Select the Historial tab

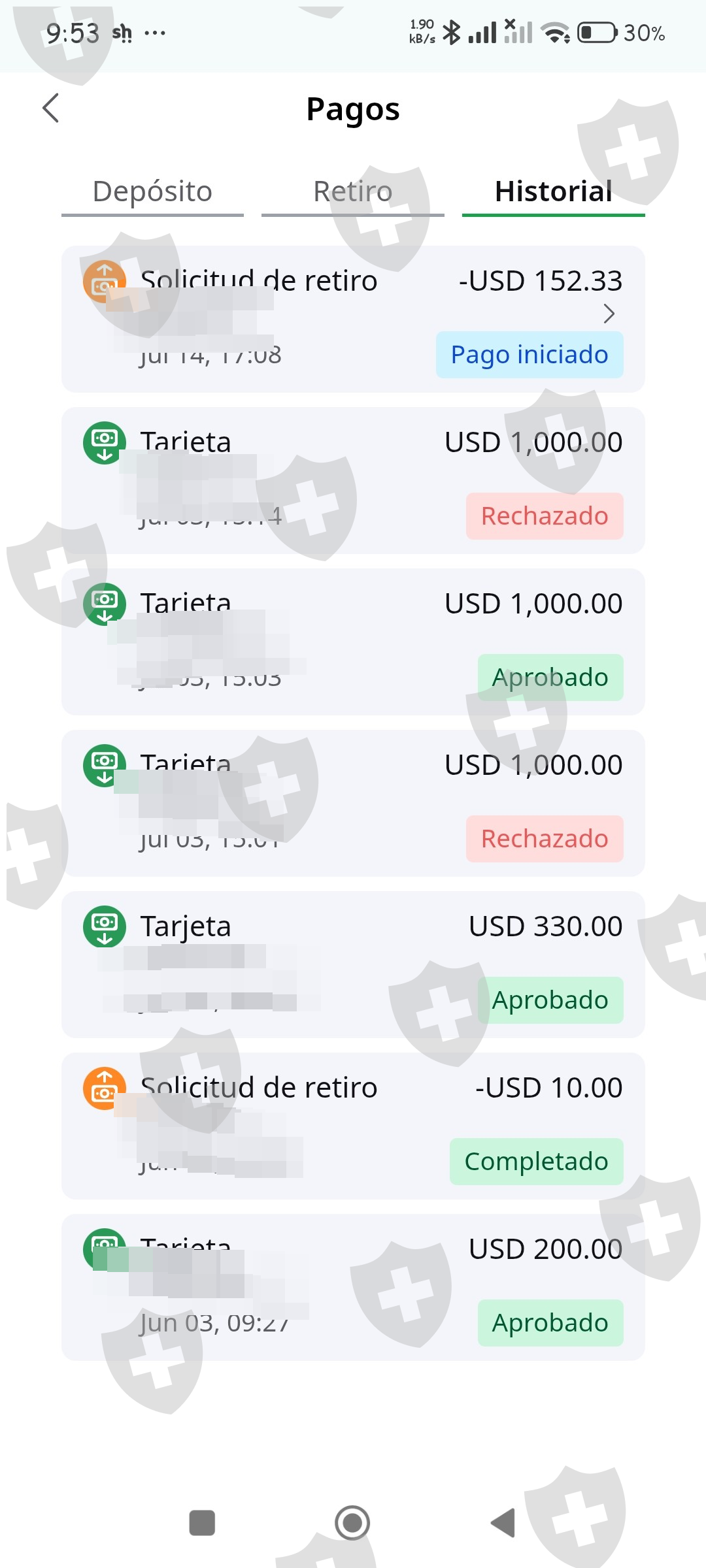point(554,192)
